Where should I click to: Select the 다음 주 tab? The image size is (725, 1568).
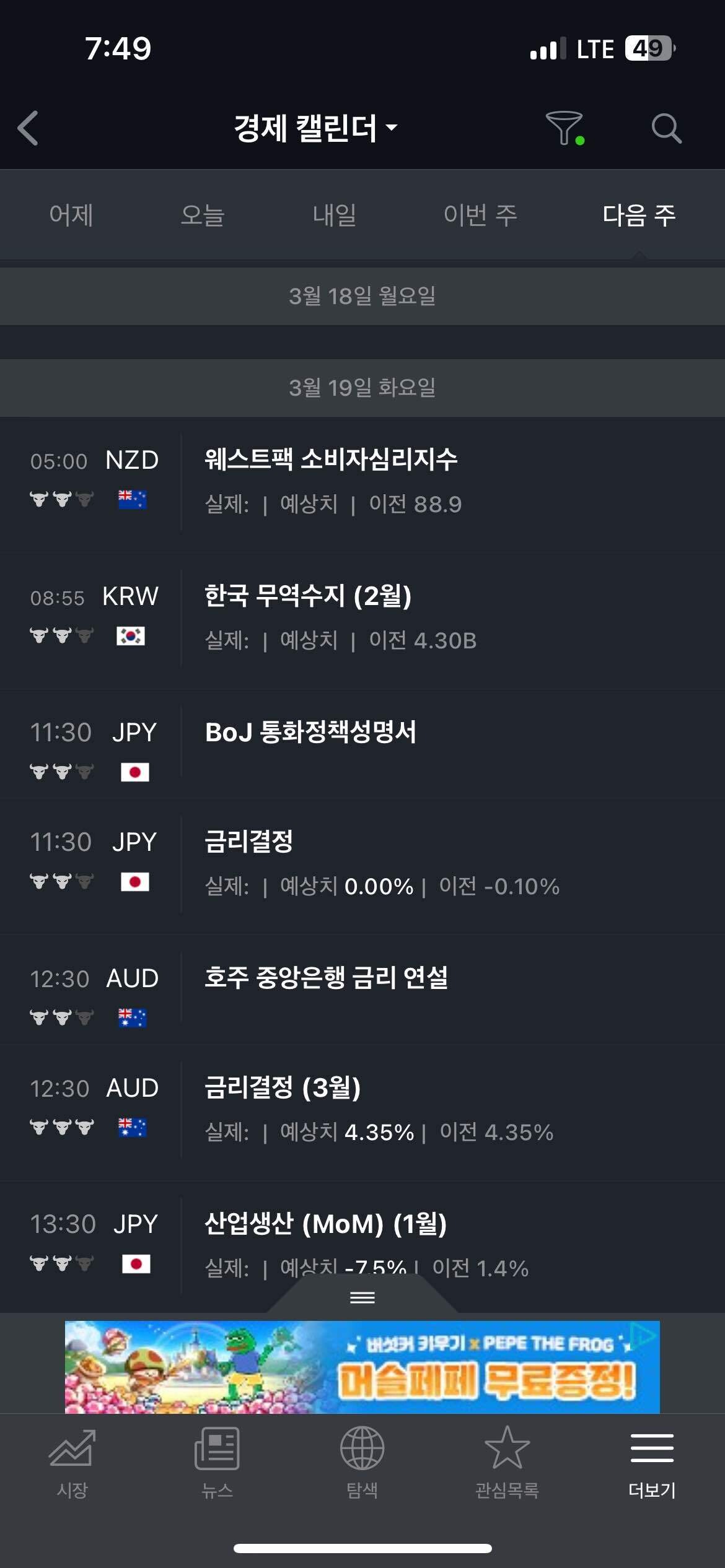tap(639, 216)
